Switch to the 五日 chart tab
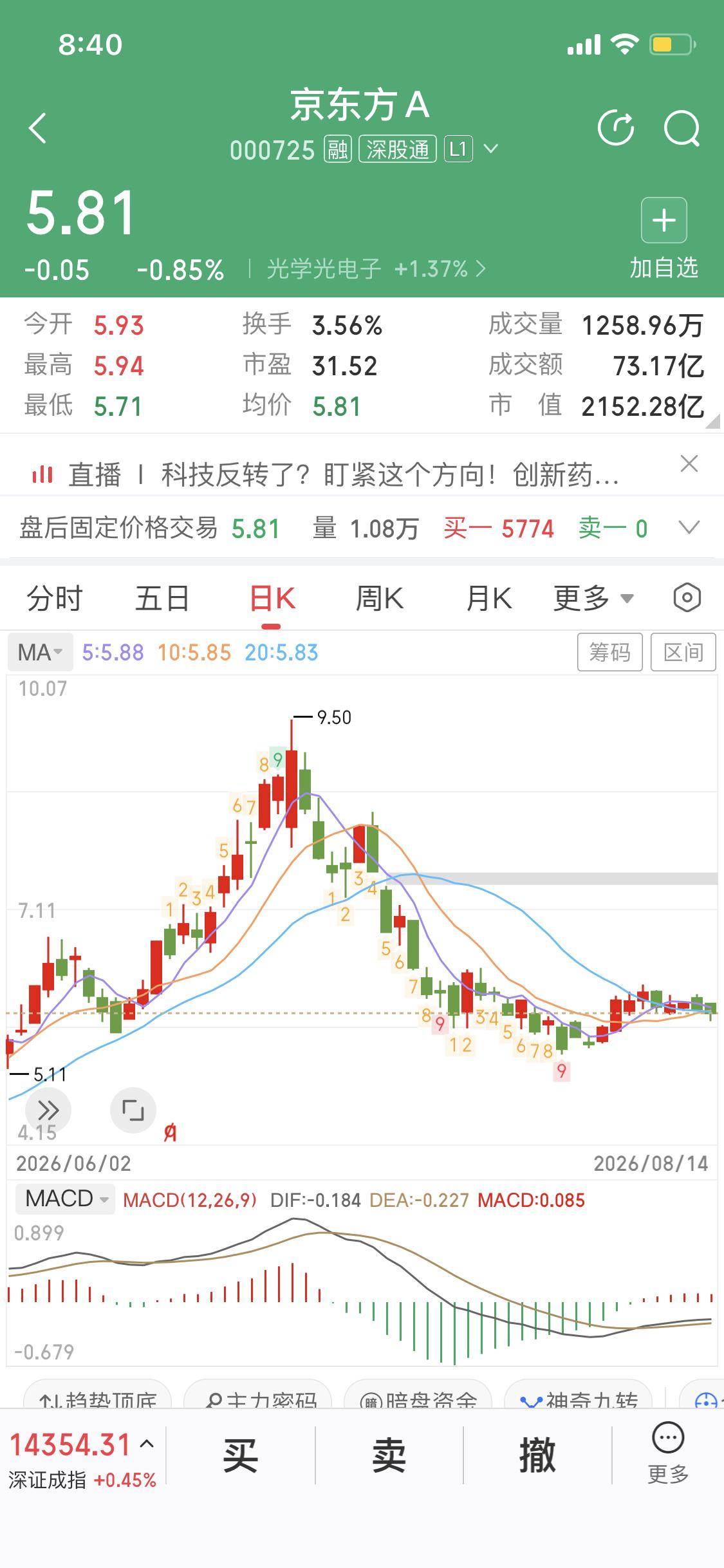Viewport: 724px width, 1568px height. pos(162,599)
